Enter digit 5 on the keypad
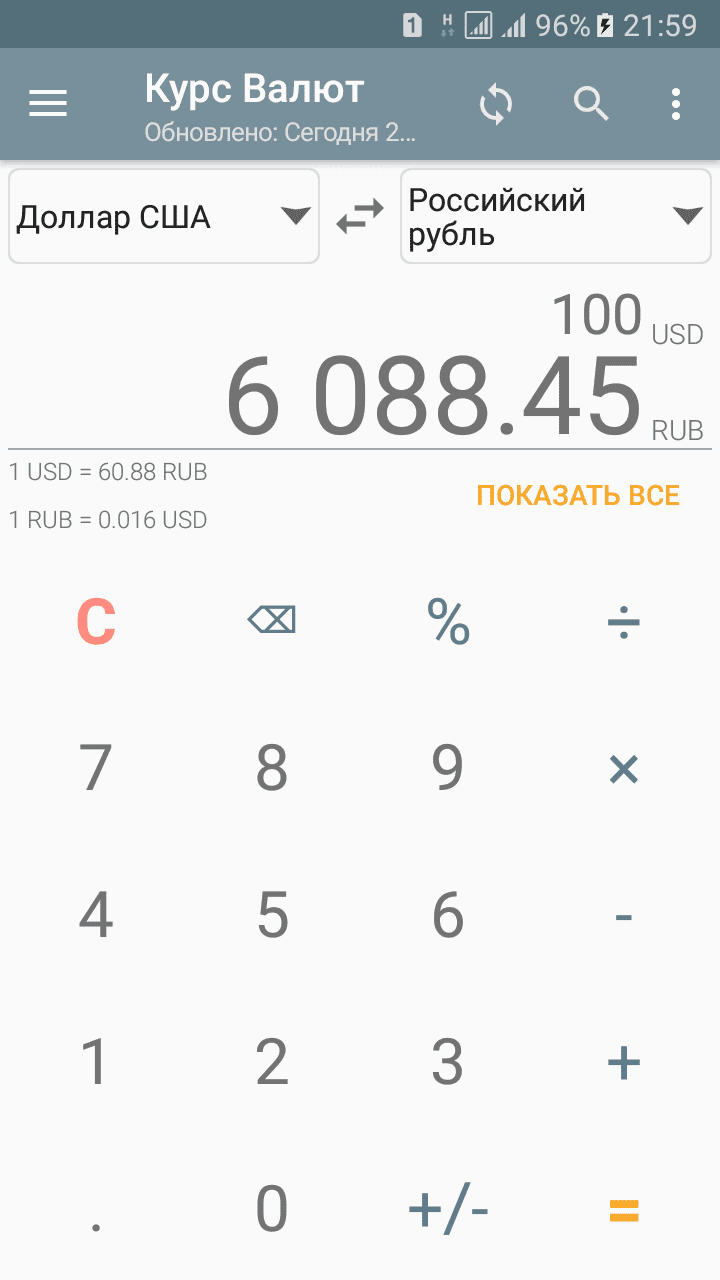The image size is (720, 1280). [272, 915]
